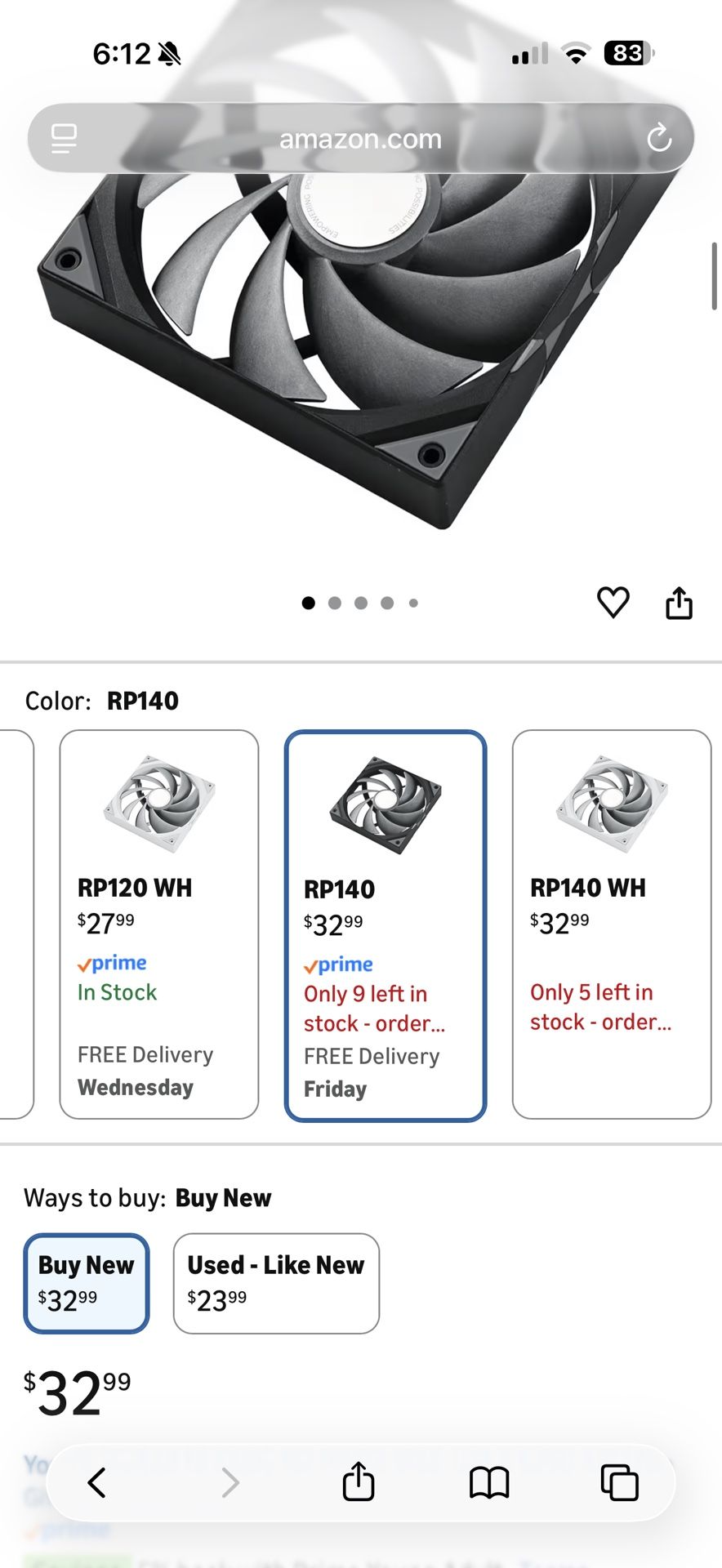Open the amazon.com address bar

pos(361,137)
